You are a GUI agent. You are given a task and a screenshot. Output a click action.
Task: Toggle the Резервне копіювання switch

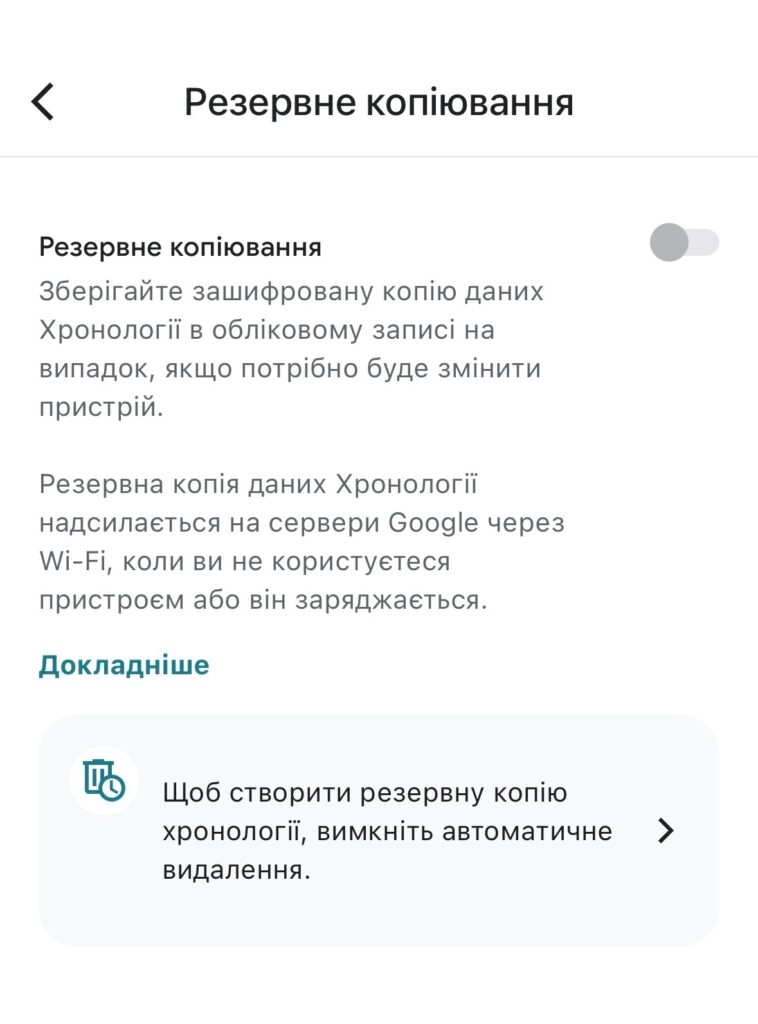pos(684,243)
